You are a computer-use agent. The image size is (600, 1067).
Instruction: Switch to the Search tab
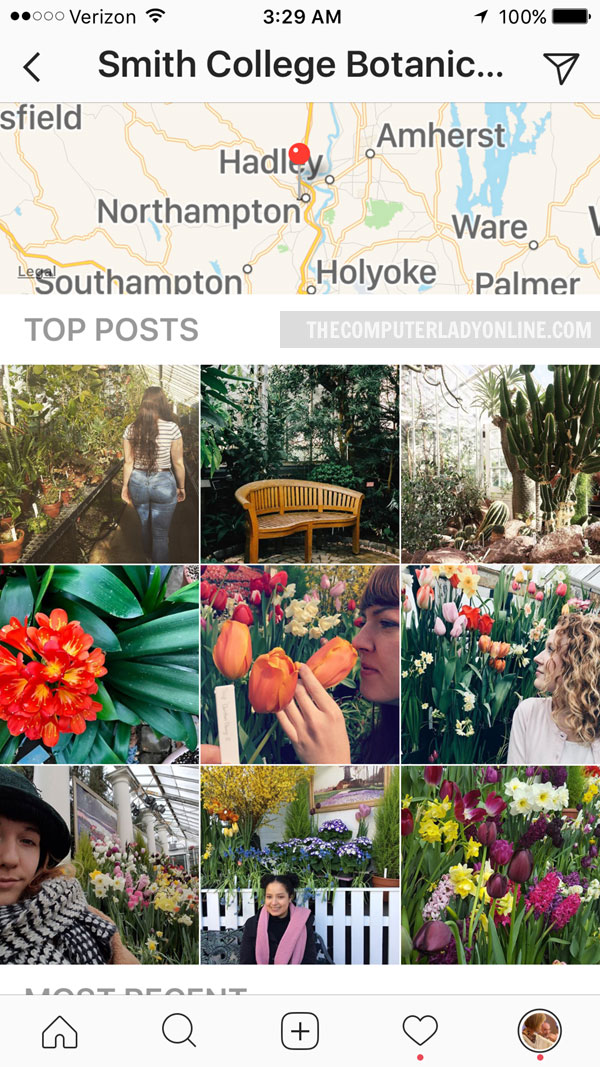pos(180,1032)
